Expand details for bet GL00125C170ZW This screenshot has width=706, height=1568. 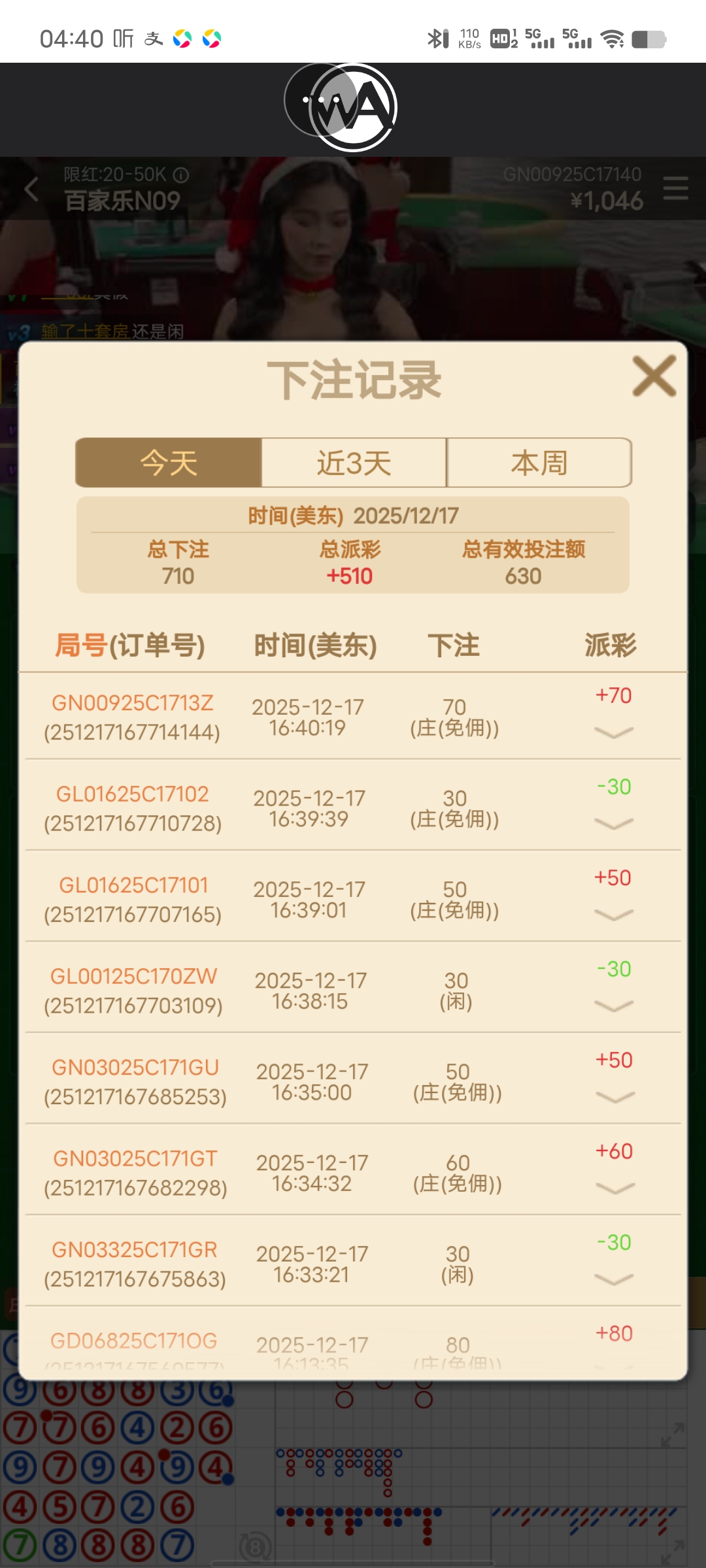coord(613,1007)
